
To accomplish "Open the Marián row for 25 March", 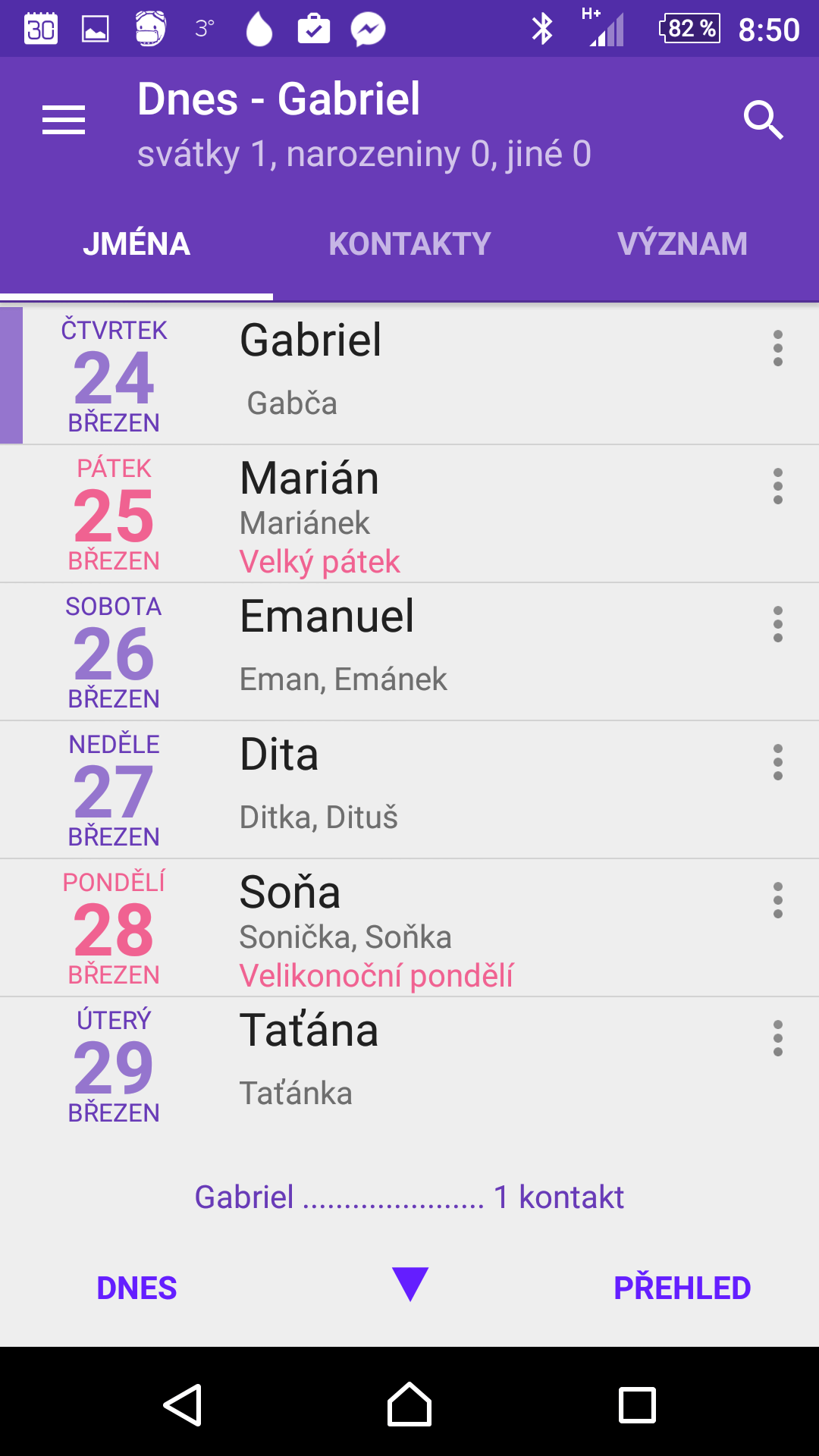I will click(409, 514).
